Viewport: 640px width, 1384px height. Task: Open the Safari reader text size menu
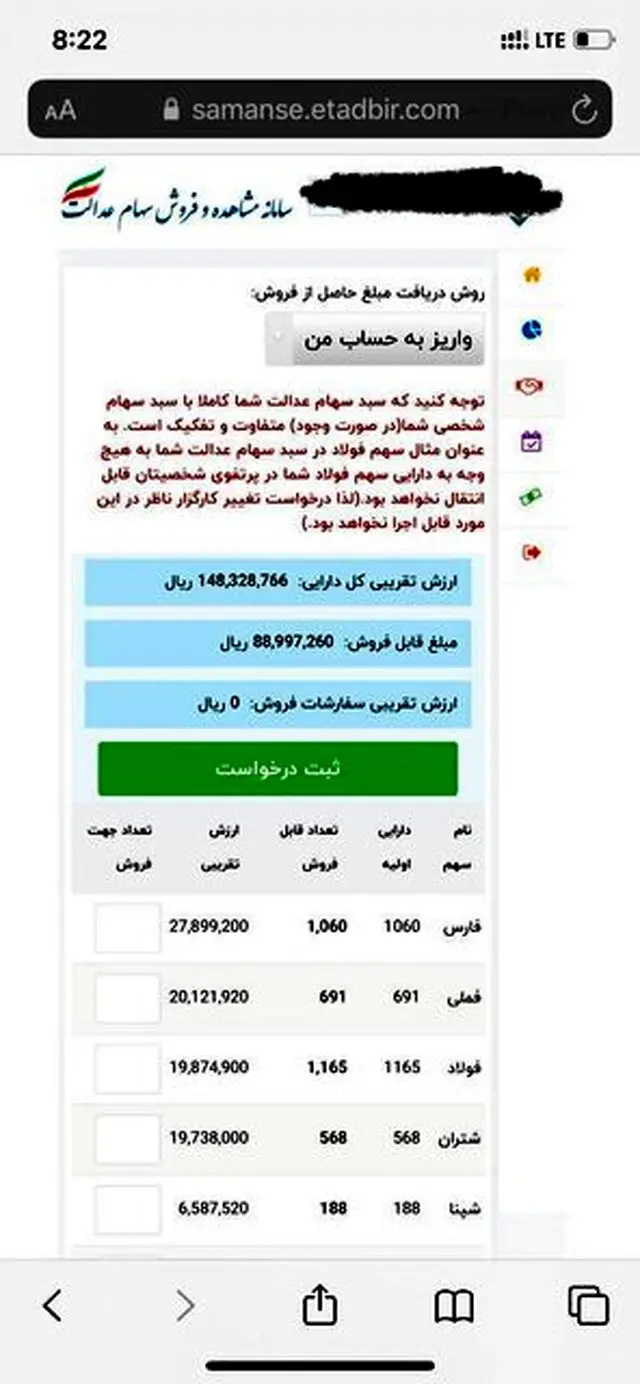pos(61,110)
